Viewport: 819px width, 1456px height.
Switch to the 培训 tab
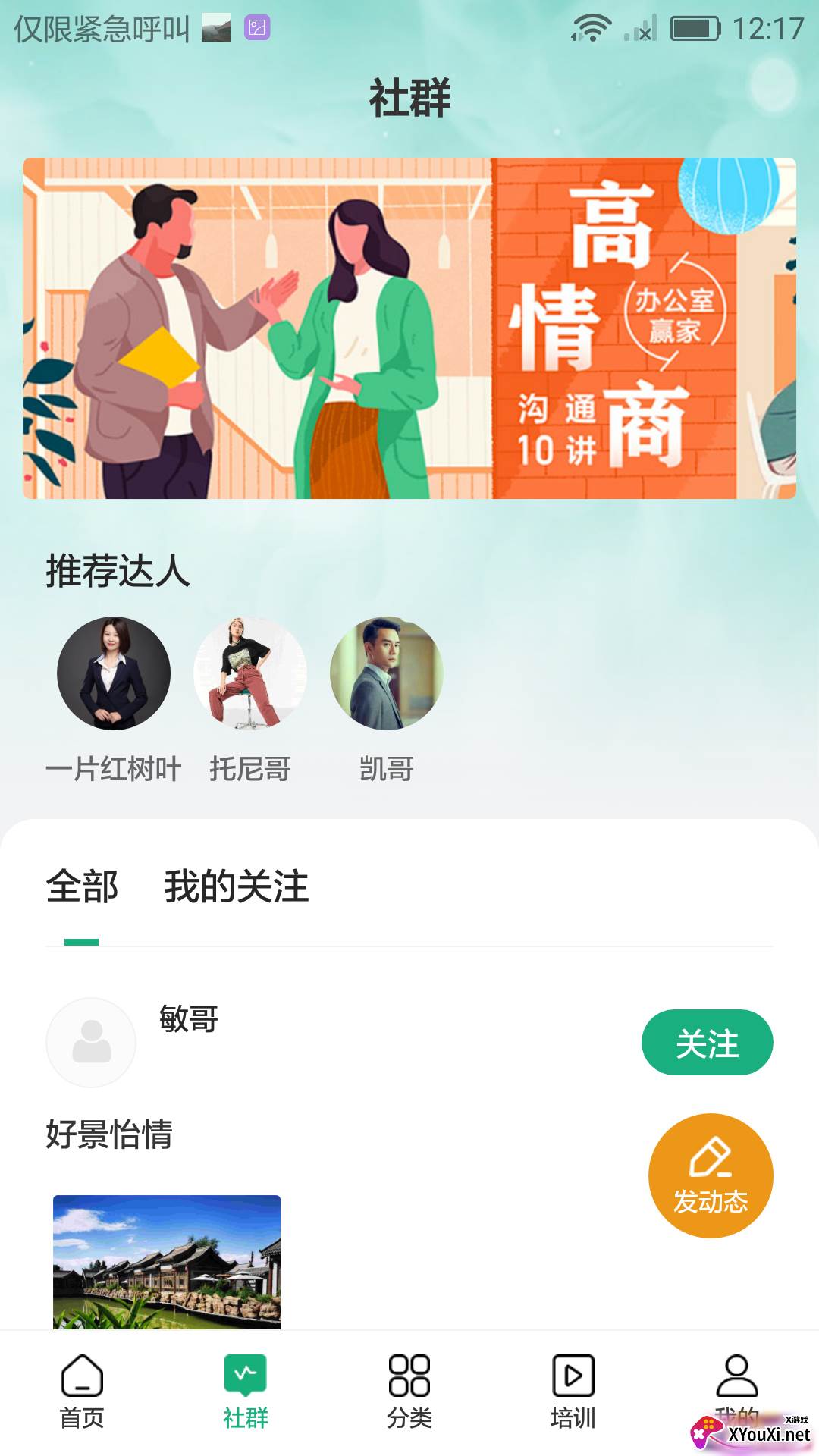pos(573,1391)
